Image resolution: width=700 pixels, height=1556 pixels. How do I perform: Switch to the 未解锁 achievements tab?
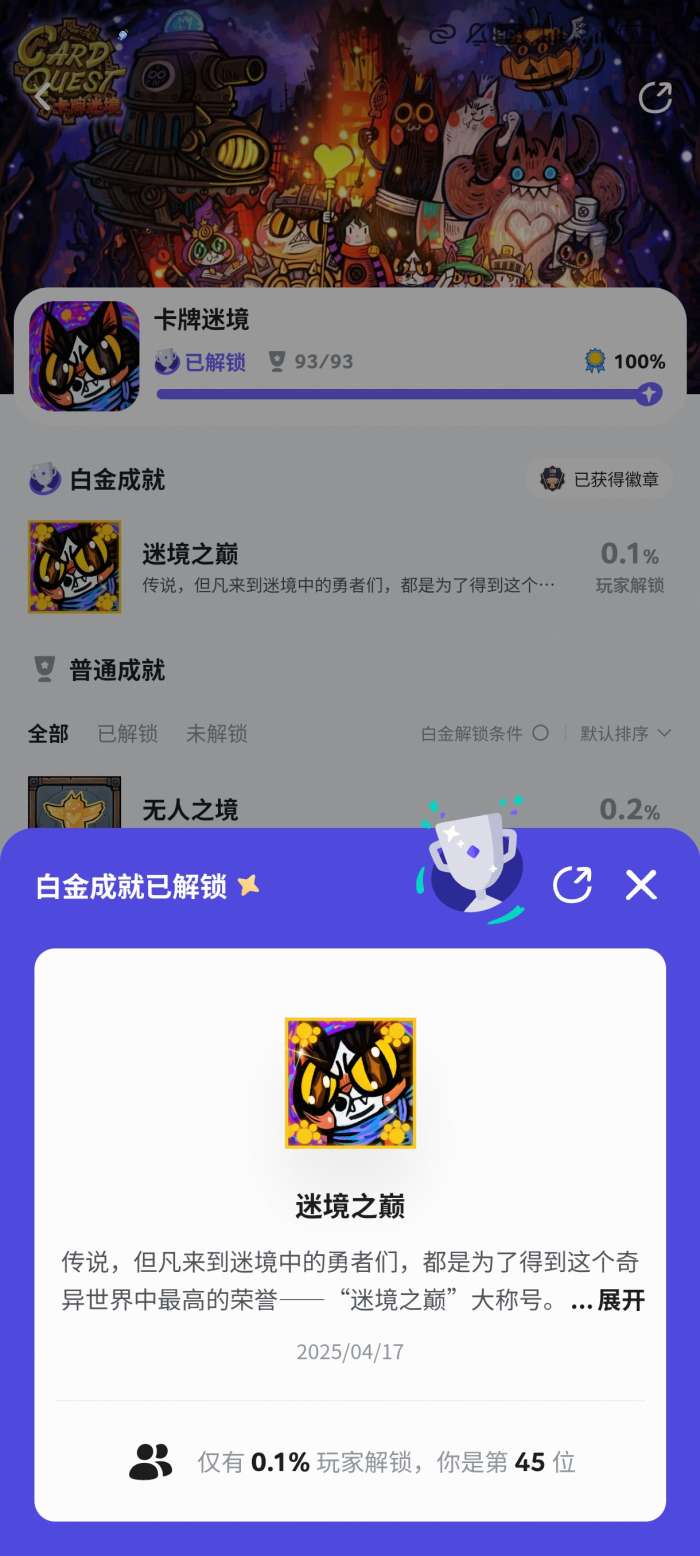click(x=216, y=734)
